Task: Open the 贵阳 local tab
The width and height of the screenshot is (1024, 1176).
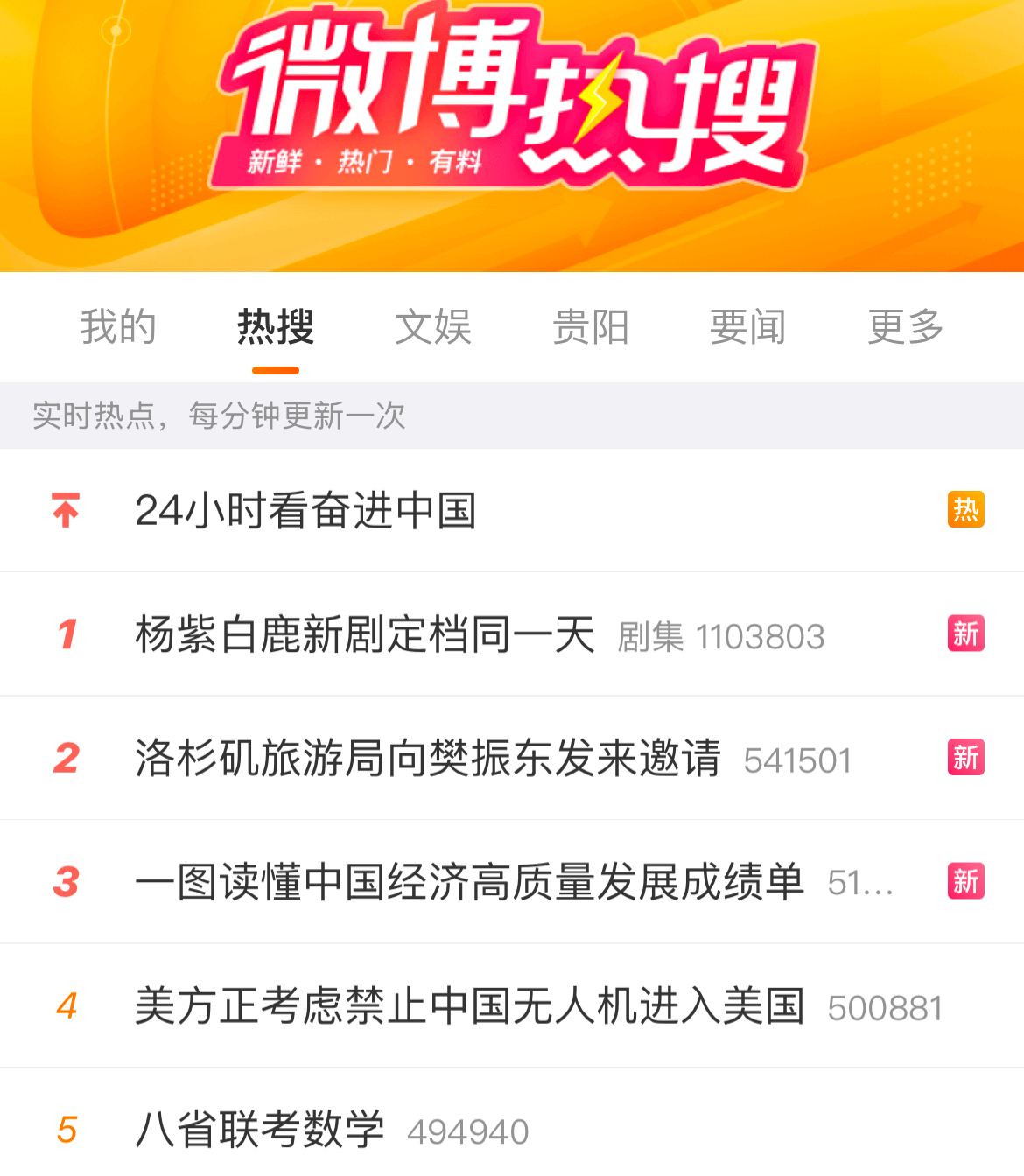Action: [x=590, y=327]
